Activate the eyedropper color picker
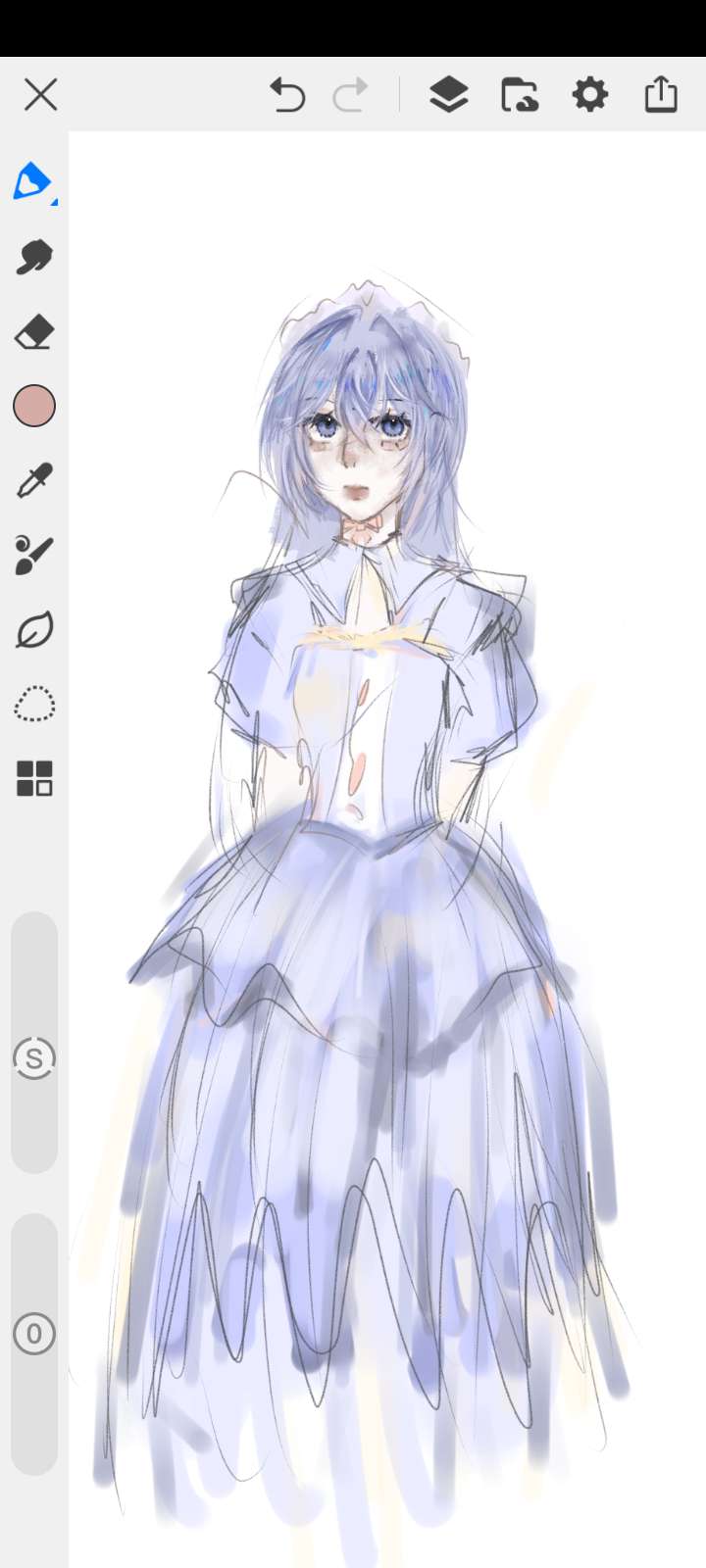The width and height of the screenshot is (706, 1568). 34,480
